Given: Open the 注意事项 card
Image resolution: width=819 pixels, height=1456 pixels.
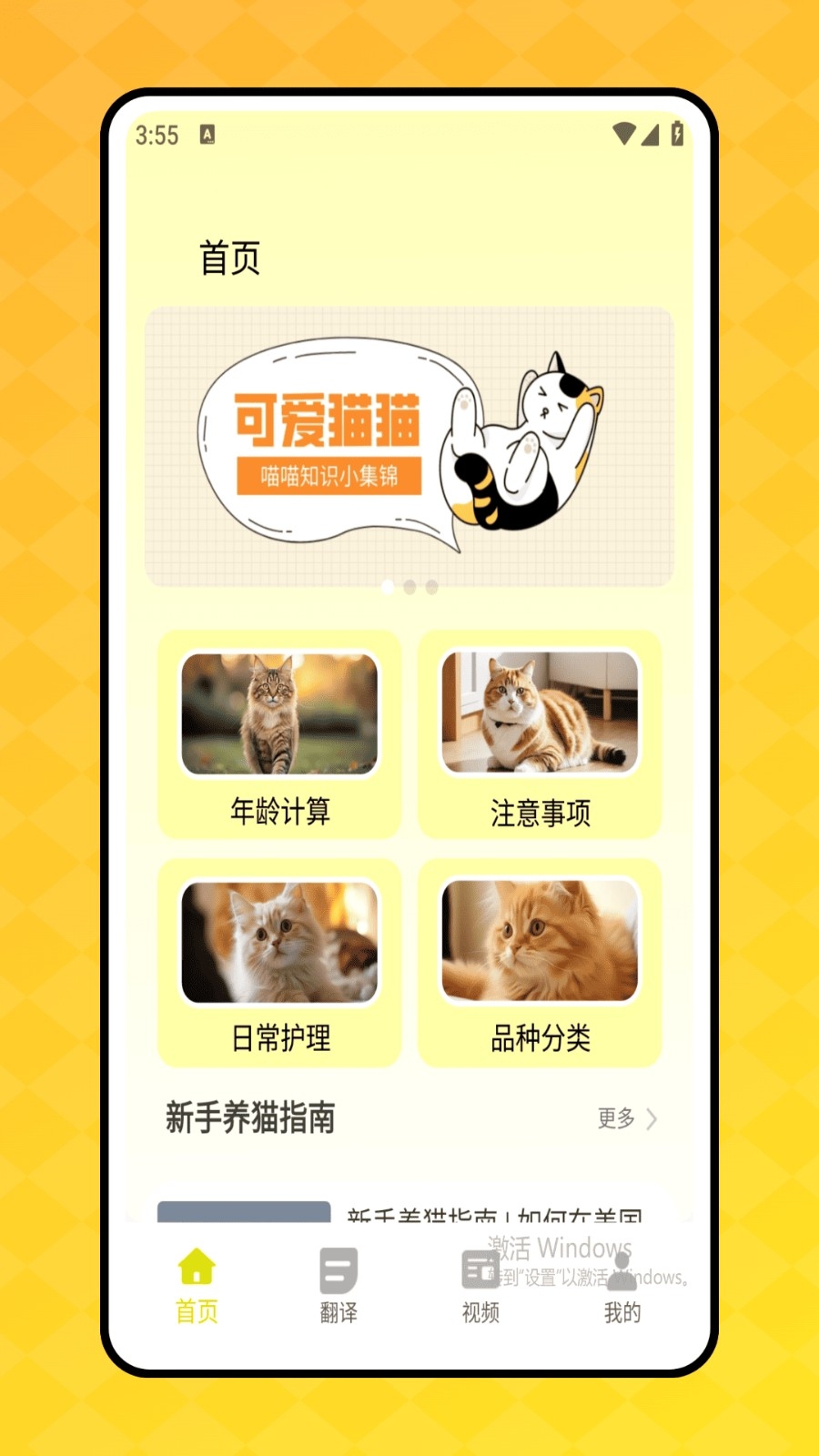Looking at the screenshot, I should [540, 734].
